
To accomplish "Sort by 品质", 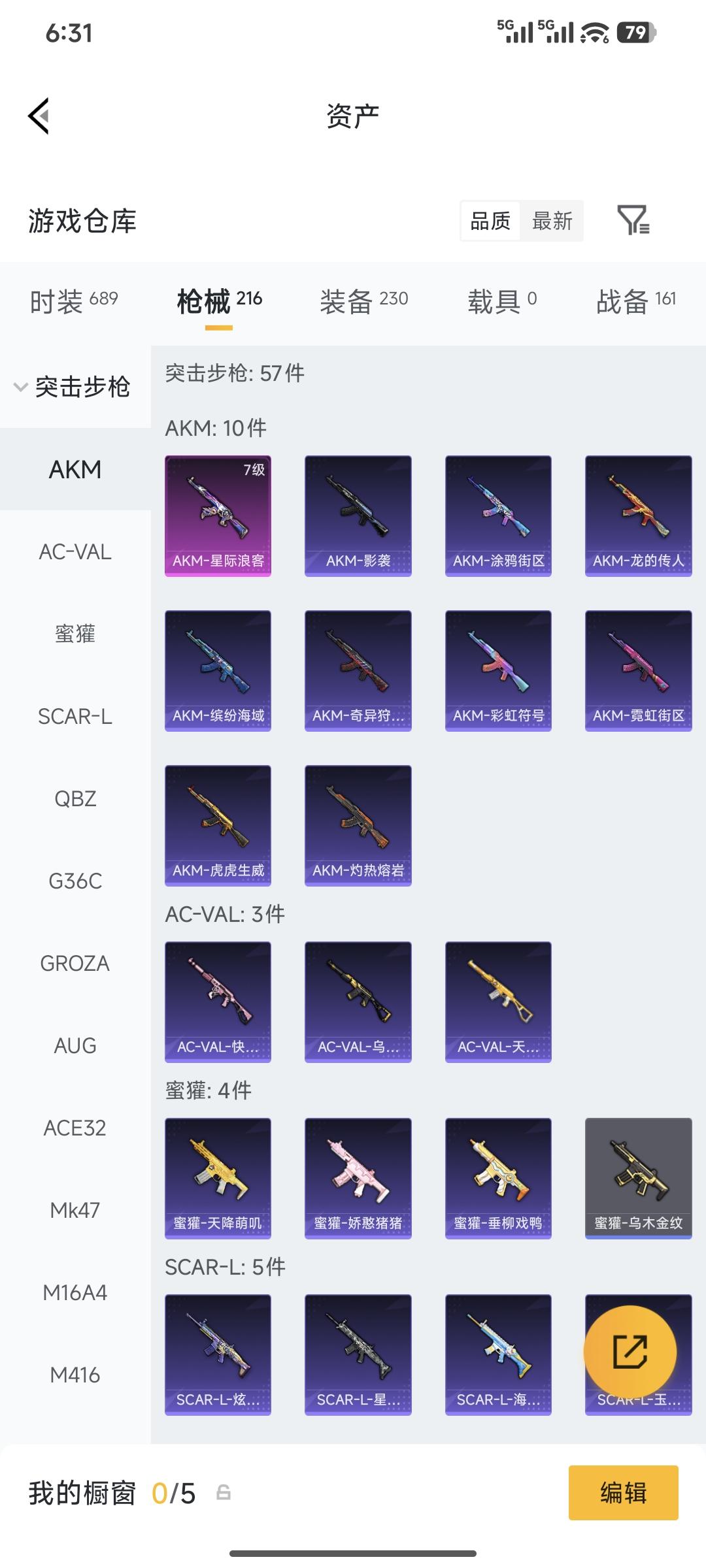I will (490, 221).
